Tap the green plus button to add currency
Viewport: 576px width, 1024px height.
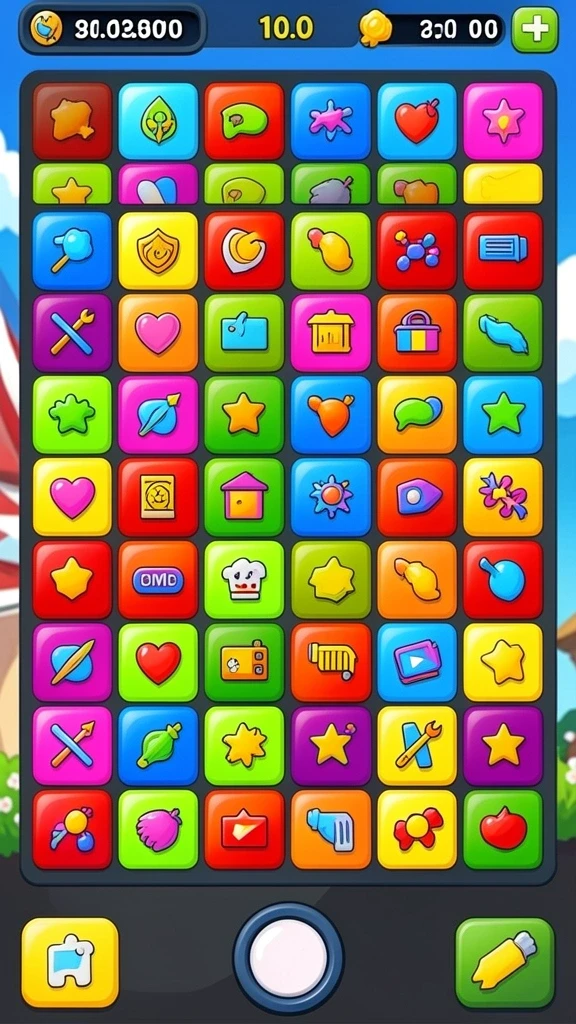(535, 29)
